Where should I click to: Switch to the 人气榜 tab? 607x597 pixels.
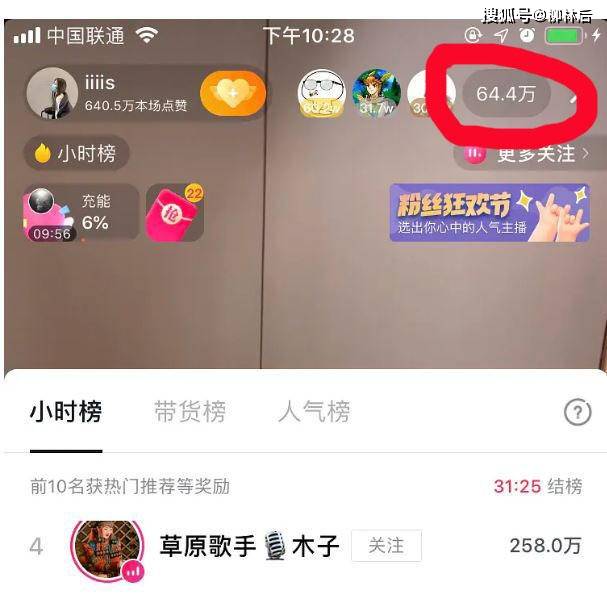coord(313,411)
